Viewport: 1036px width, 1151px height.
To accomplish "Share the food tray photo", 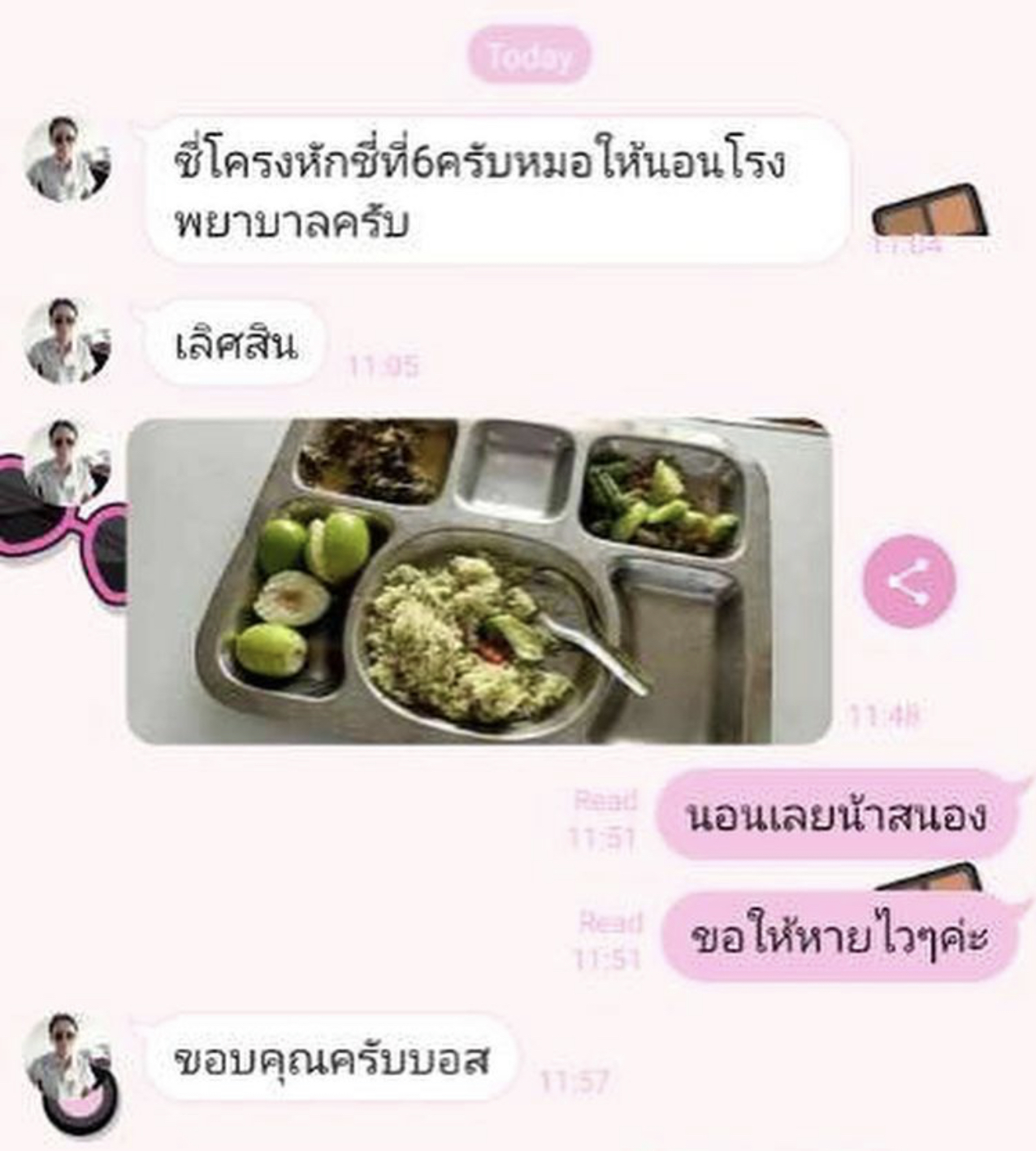I will tap(909, 580).
